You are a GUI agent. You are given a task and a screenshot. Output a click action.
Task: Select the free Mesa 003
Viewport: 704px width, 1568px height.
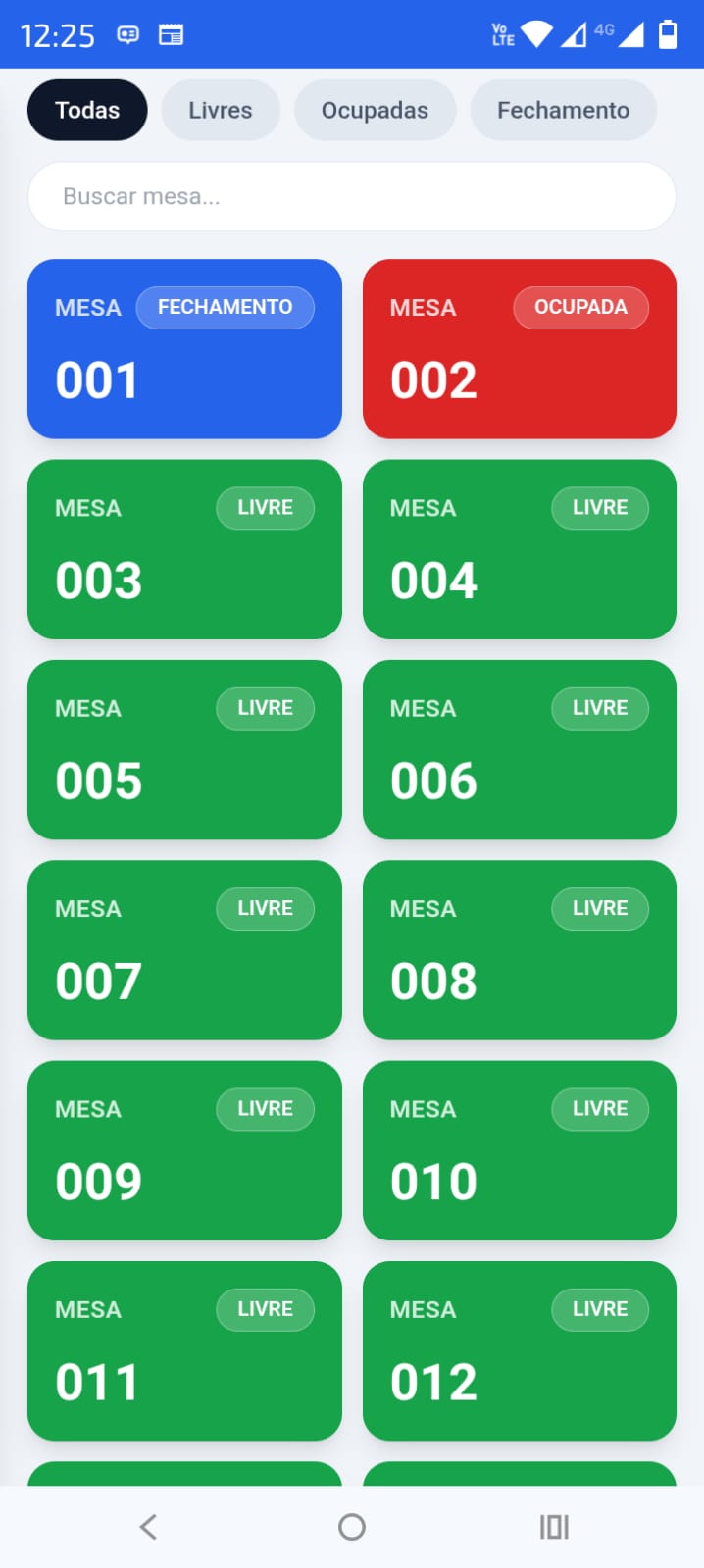[x=184, y=549]
